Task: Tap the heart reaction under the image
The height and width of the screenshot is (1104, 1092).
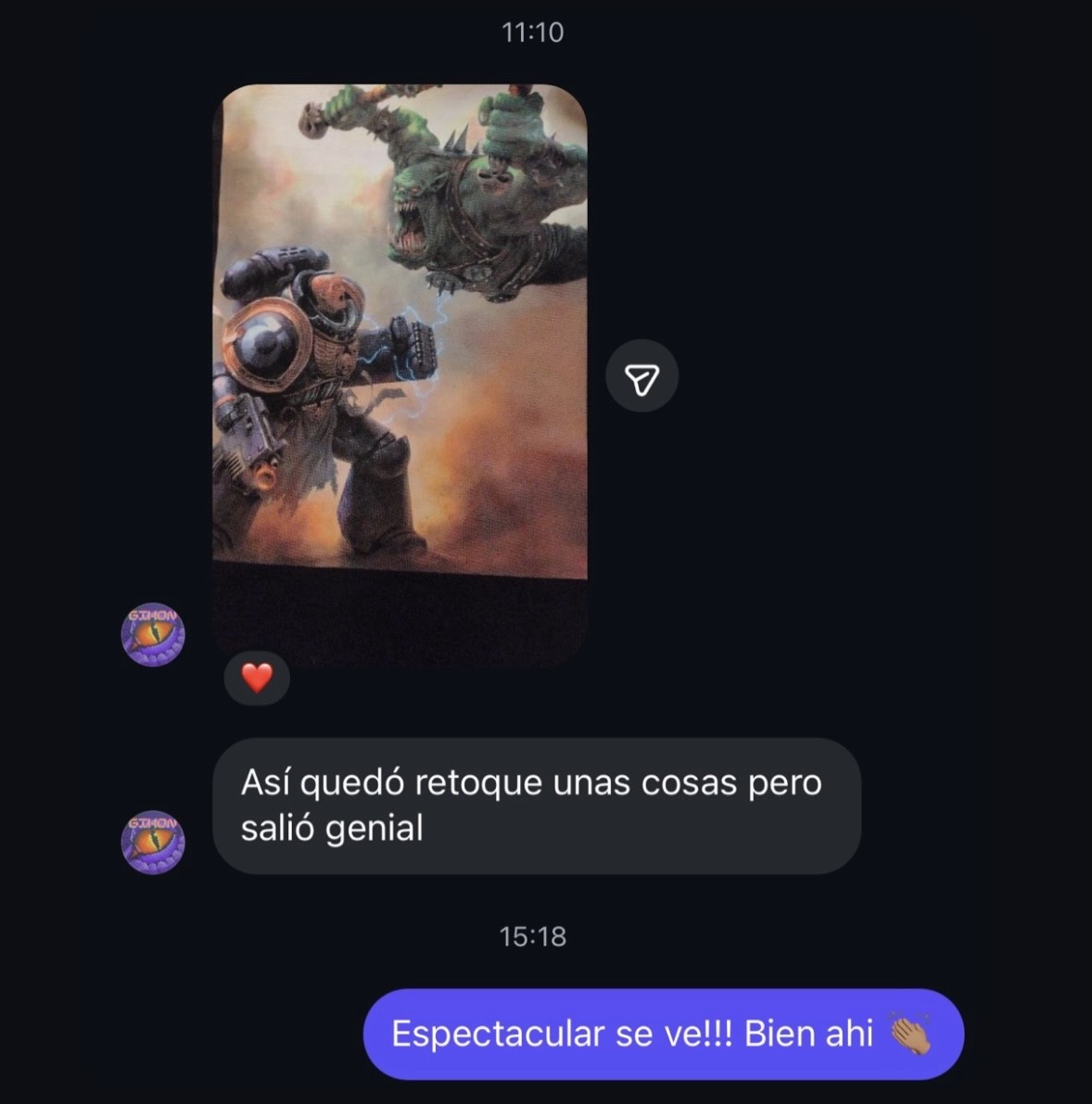Action: point(257,679)
